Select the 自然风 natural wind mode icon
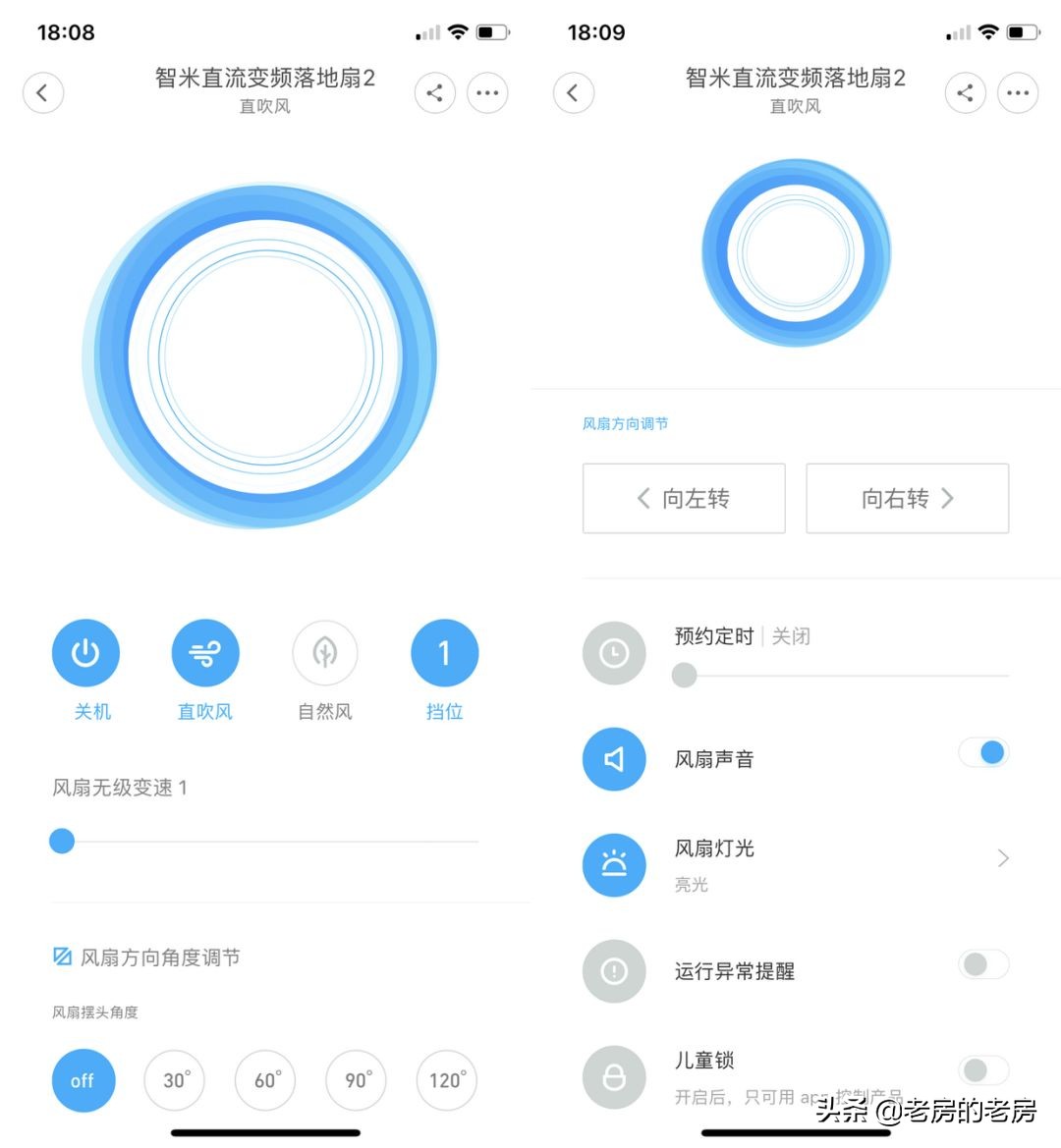1061x1148 pixels. (x=324, y=651)
